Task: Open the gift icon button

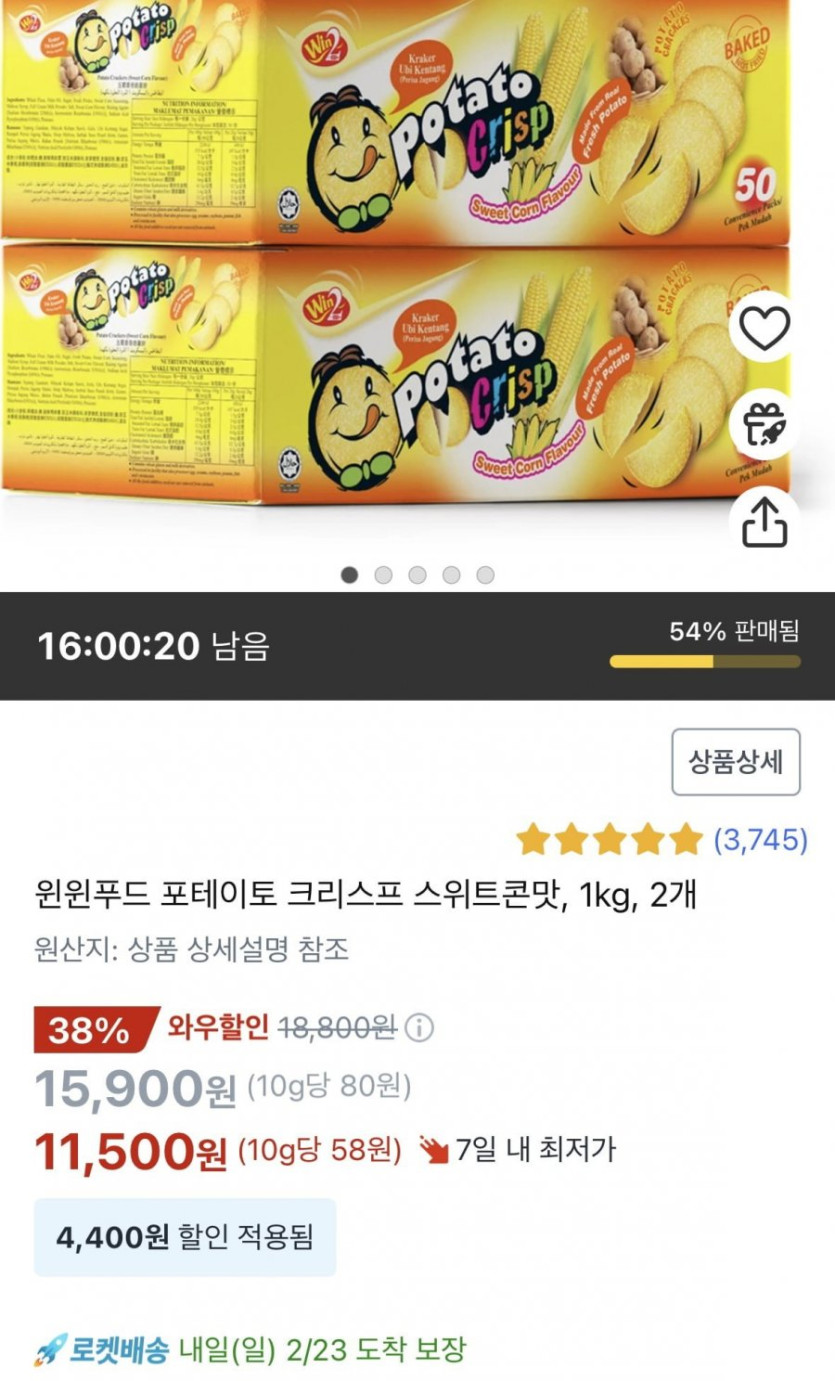Action: click(x=765, y=425)
